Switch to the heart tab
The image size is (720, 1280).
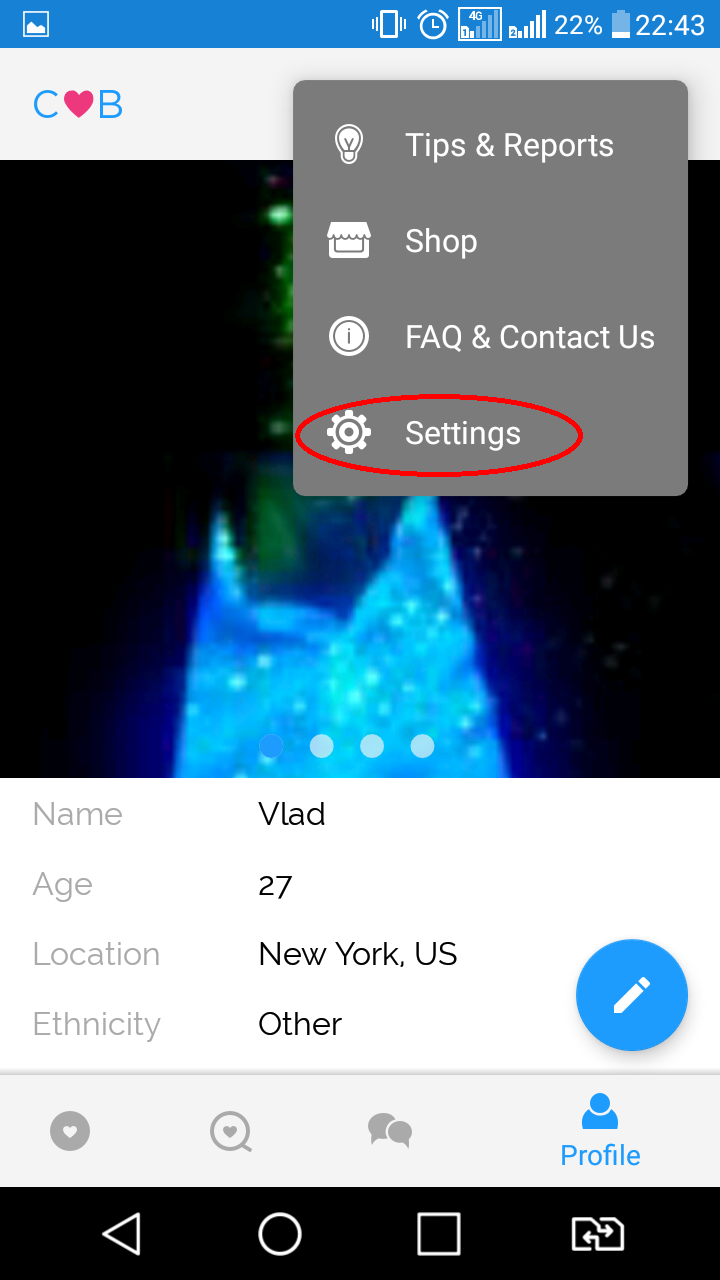point(70,1132)
